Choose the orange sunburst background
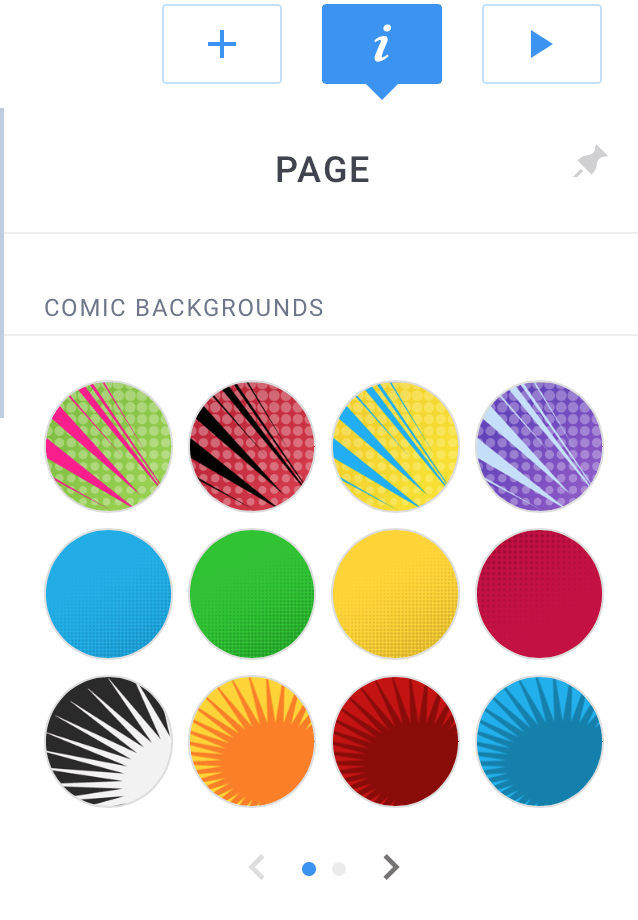Viewport: 638px width, 920px height. pos(252,742)
